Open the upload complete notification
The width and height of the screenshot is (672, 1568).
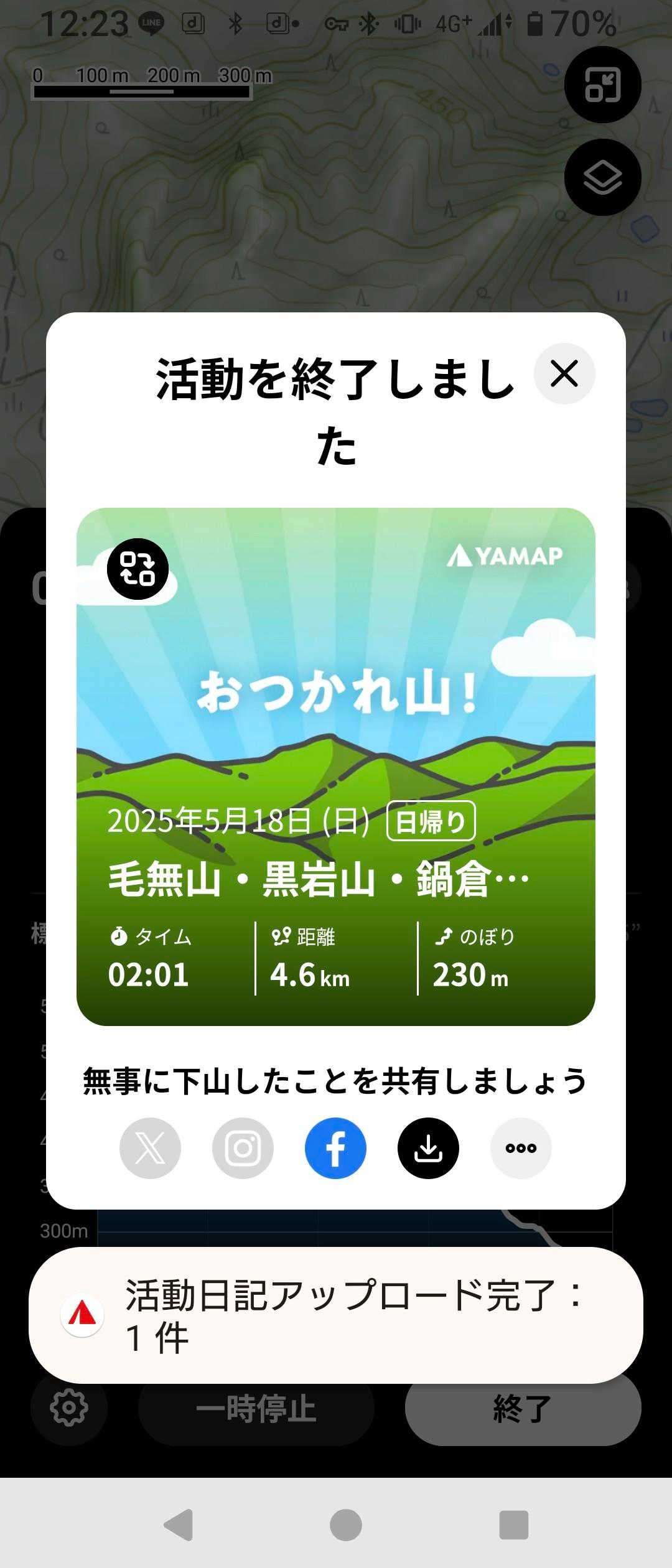coord(336,1315)
